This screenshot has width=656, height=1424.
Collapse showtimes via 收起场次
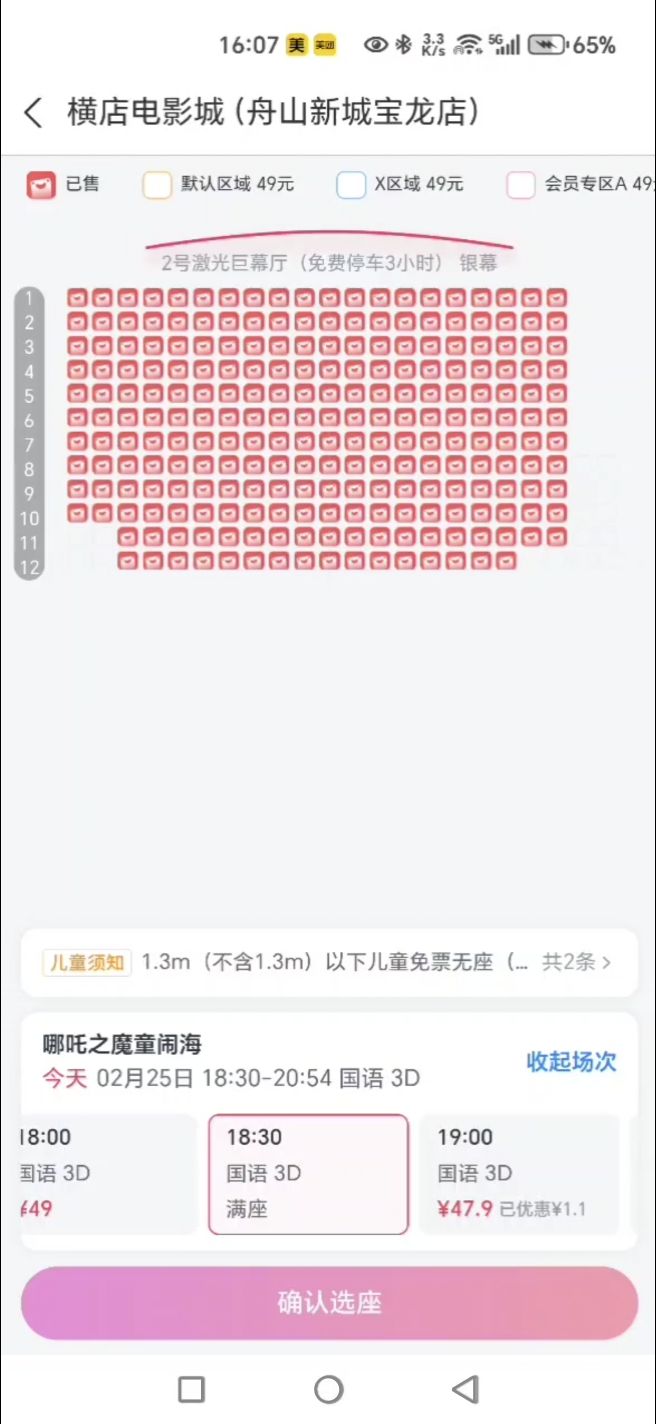[571, 1062]
